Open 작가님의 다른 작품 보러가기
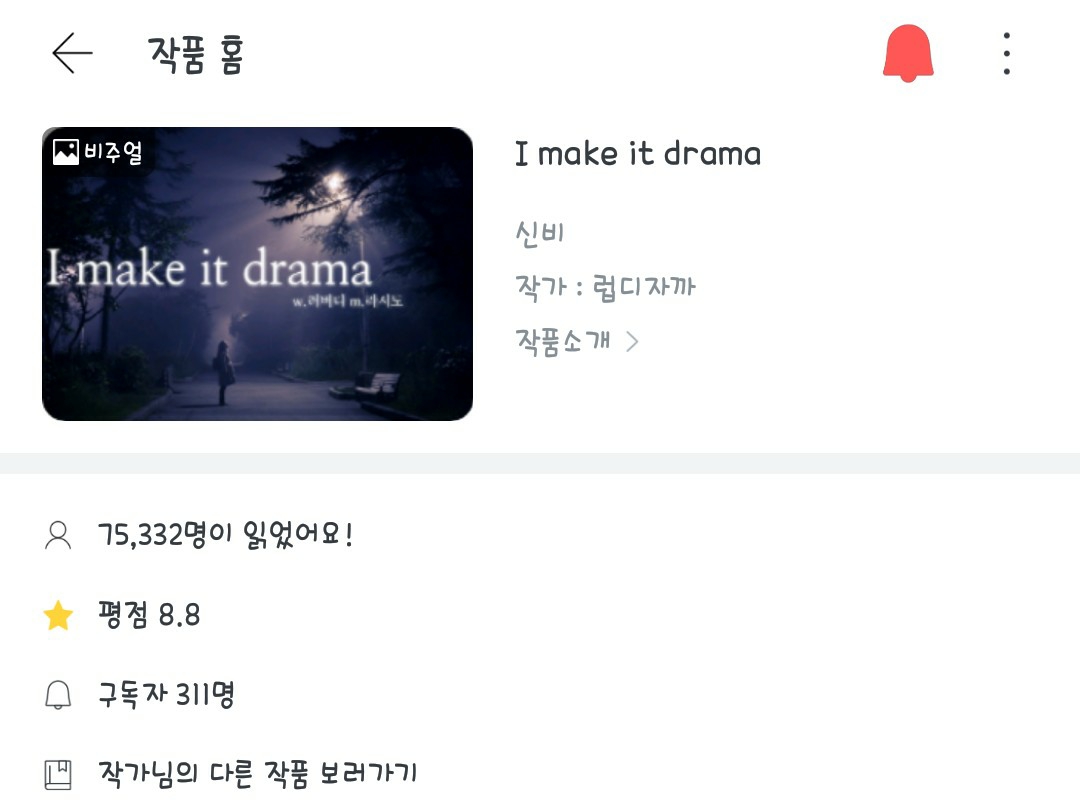The width and height of the screenshot is (1080, 810). [257, 773]
